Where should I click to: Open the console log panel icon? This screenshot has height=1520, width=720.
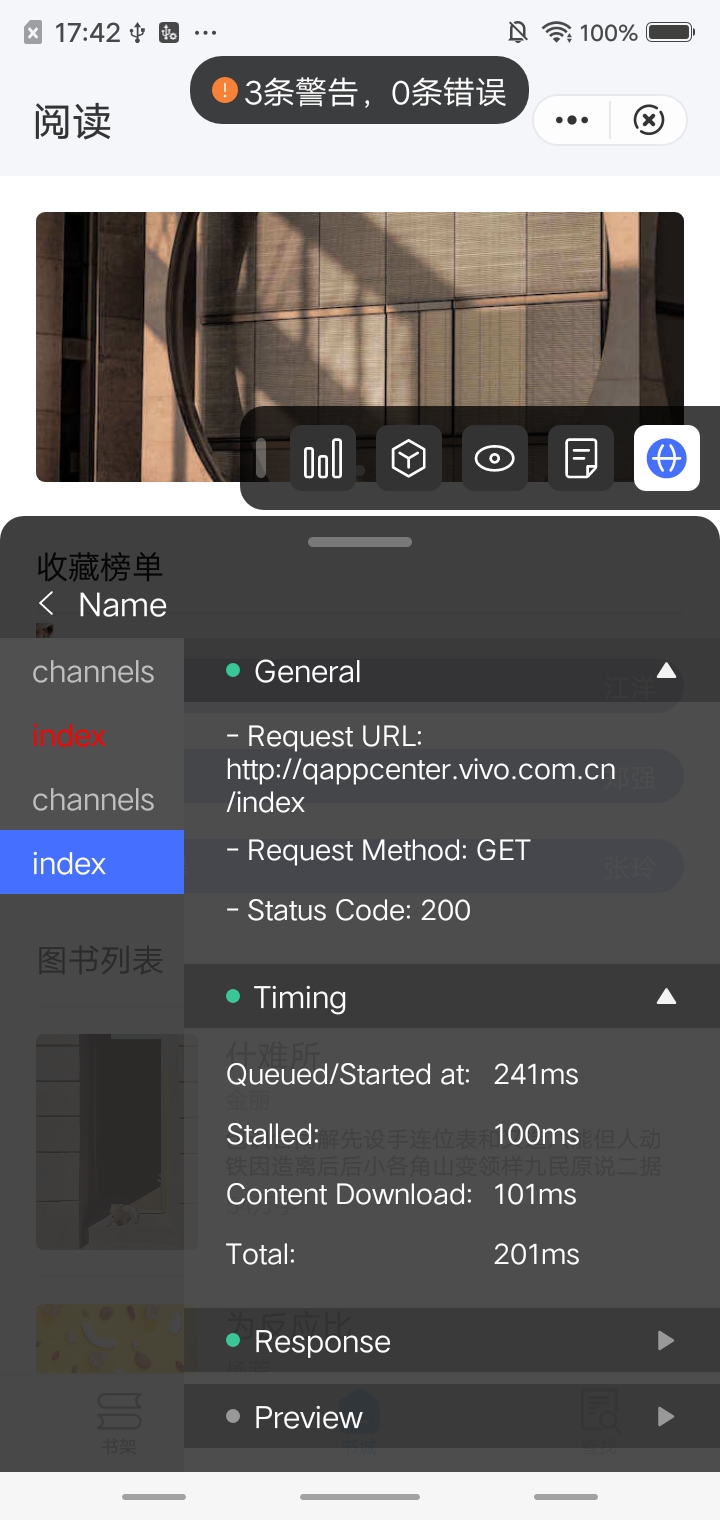click(580, 457)
